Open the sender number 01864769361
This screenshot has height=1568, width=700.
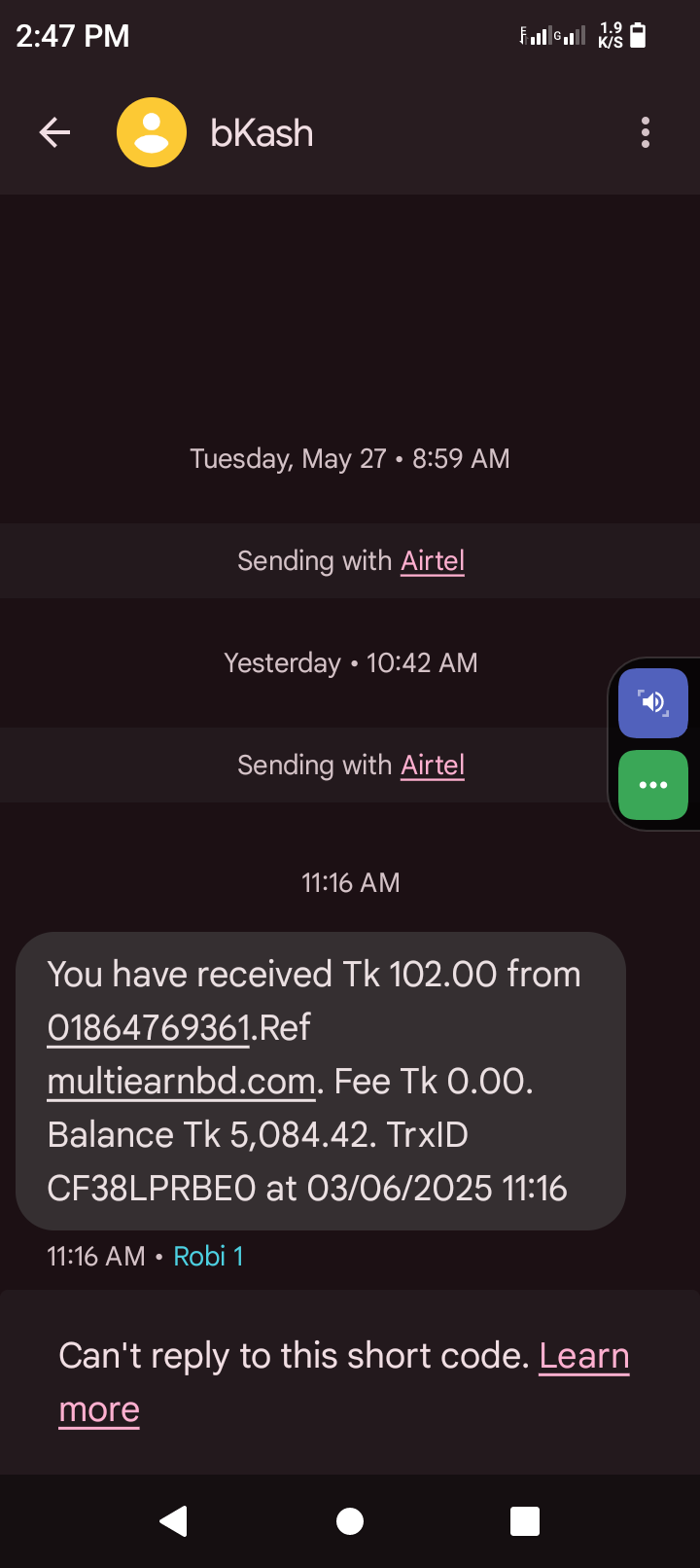(x=149, y=1027)
